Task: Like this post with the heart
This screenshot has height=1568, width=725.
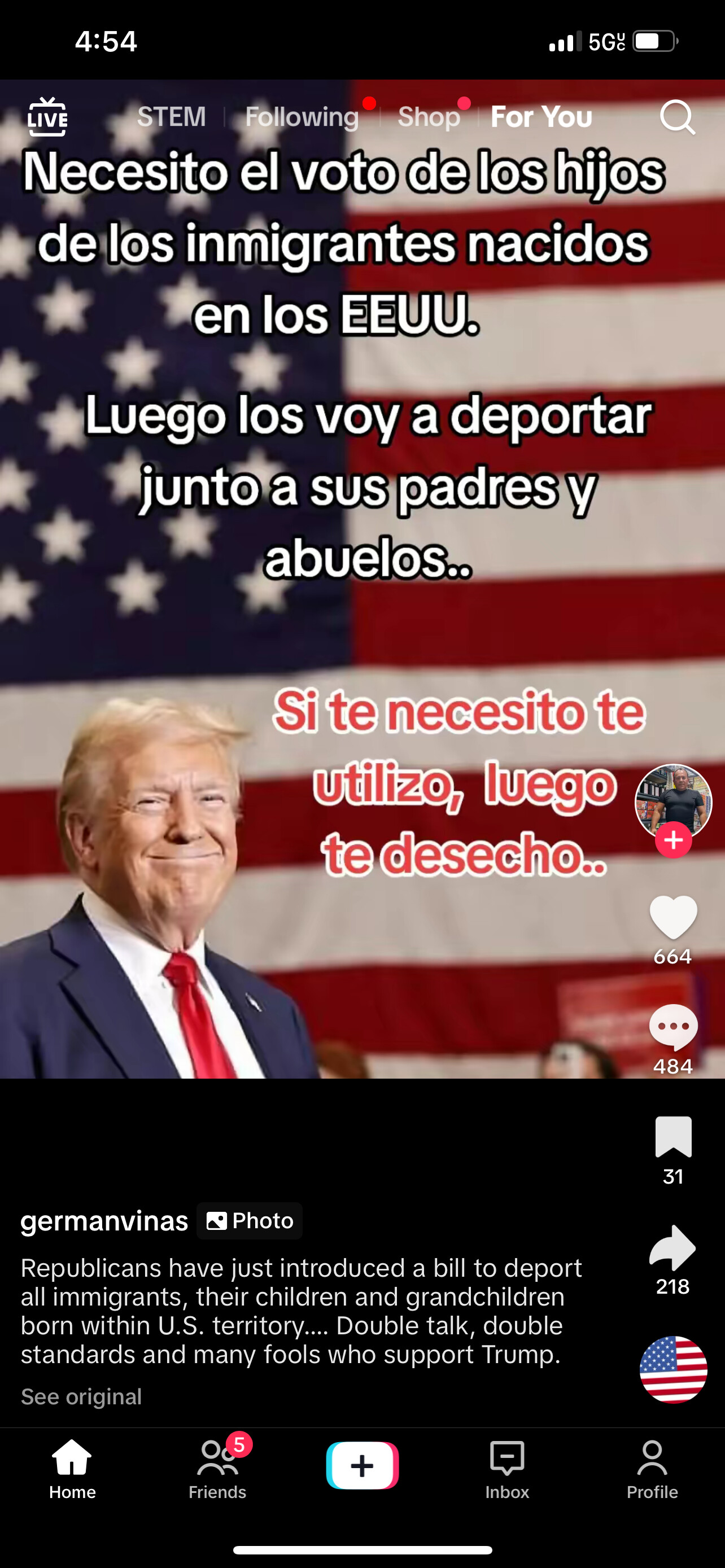Action: point(673,917)
